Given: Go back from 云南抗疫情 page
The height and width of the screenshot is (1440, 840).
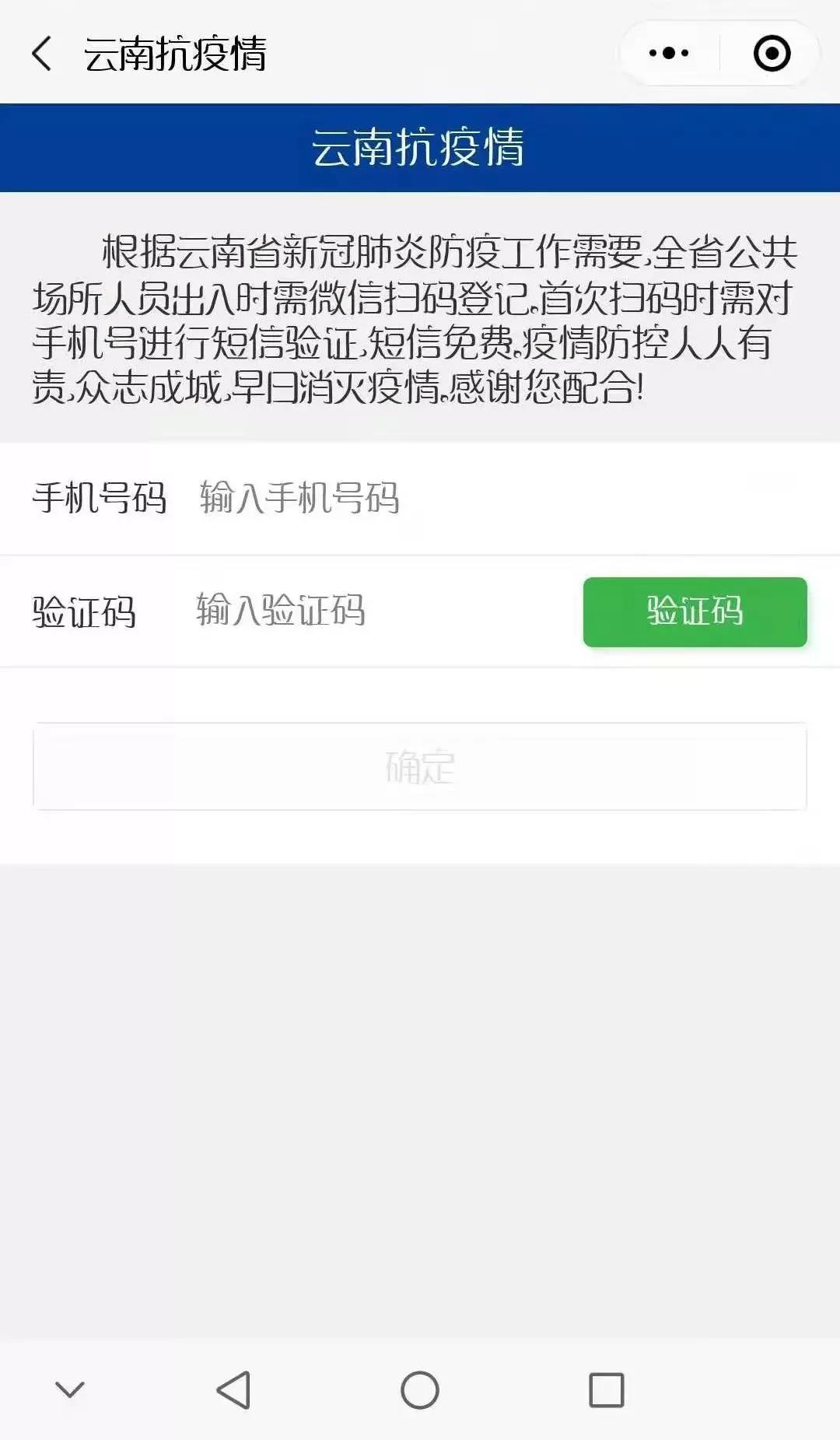Looking at the screenshot, I should [43, 54].
